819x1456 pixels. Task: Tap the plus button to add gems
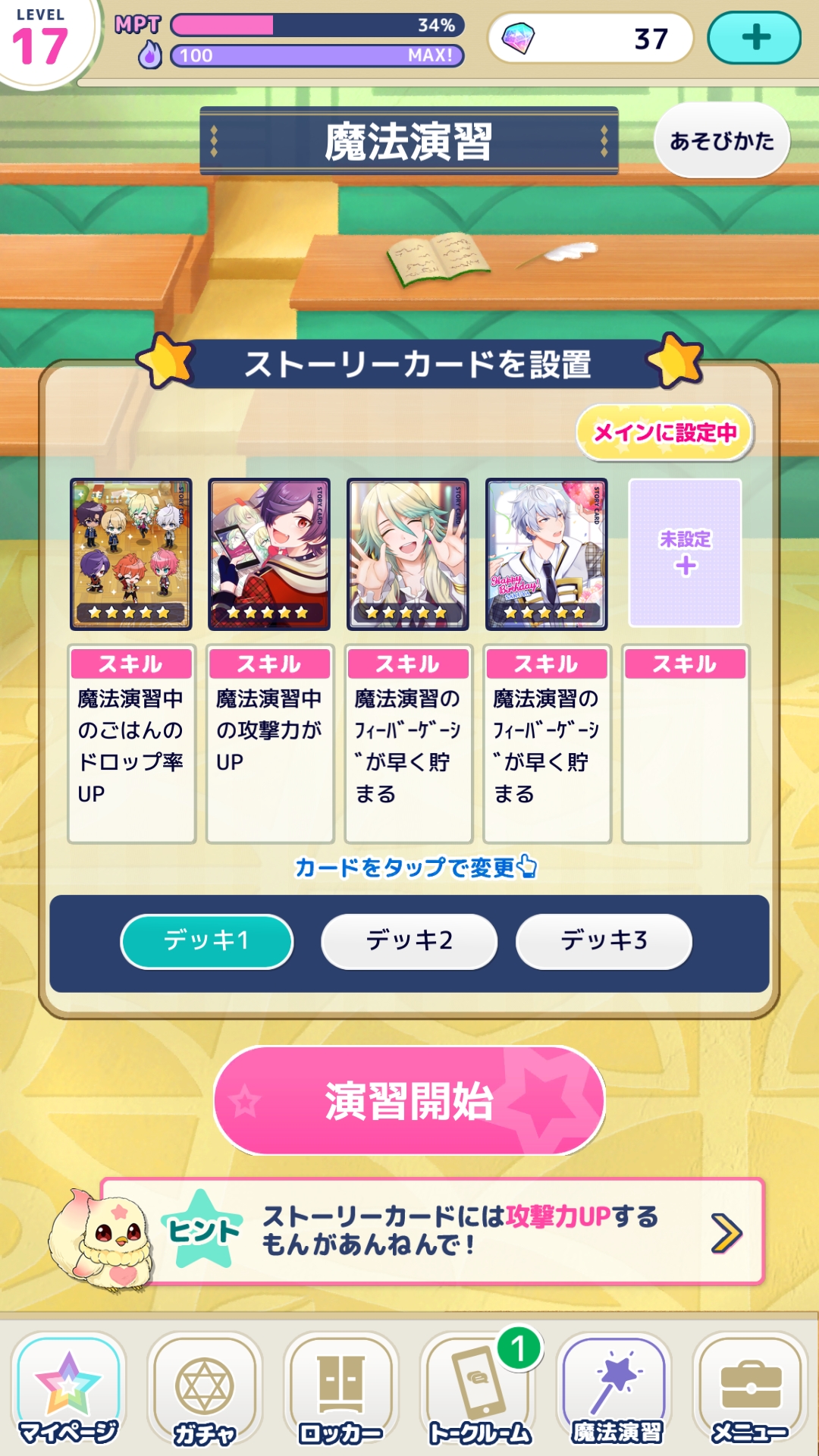click(x=754, y=38)
